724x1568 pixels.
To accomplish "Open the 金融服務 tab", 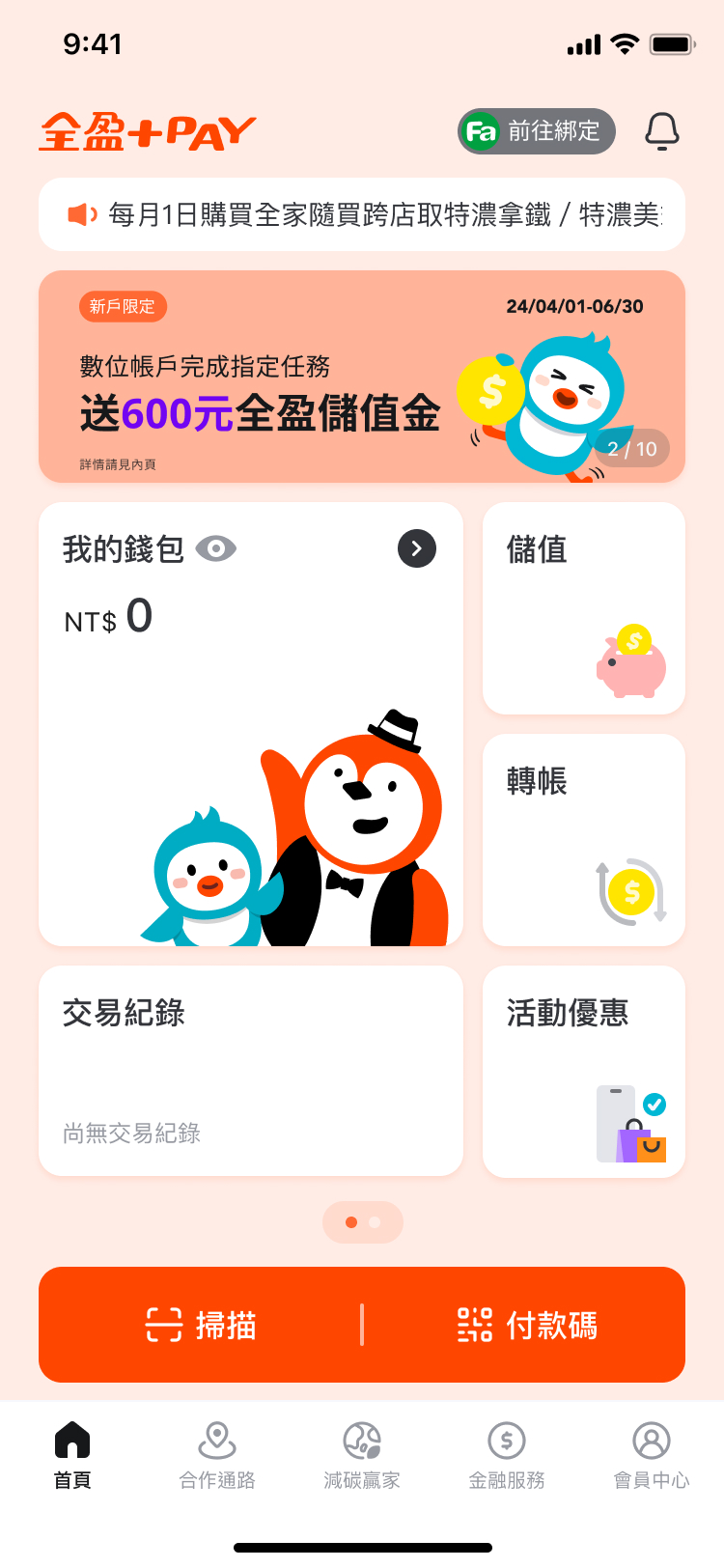I will click(x=507, y=1454).
